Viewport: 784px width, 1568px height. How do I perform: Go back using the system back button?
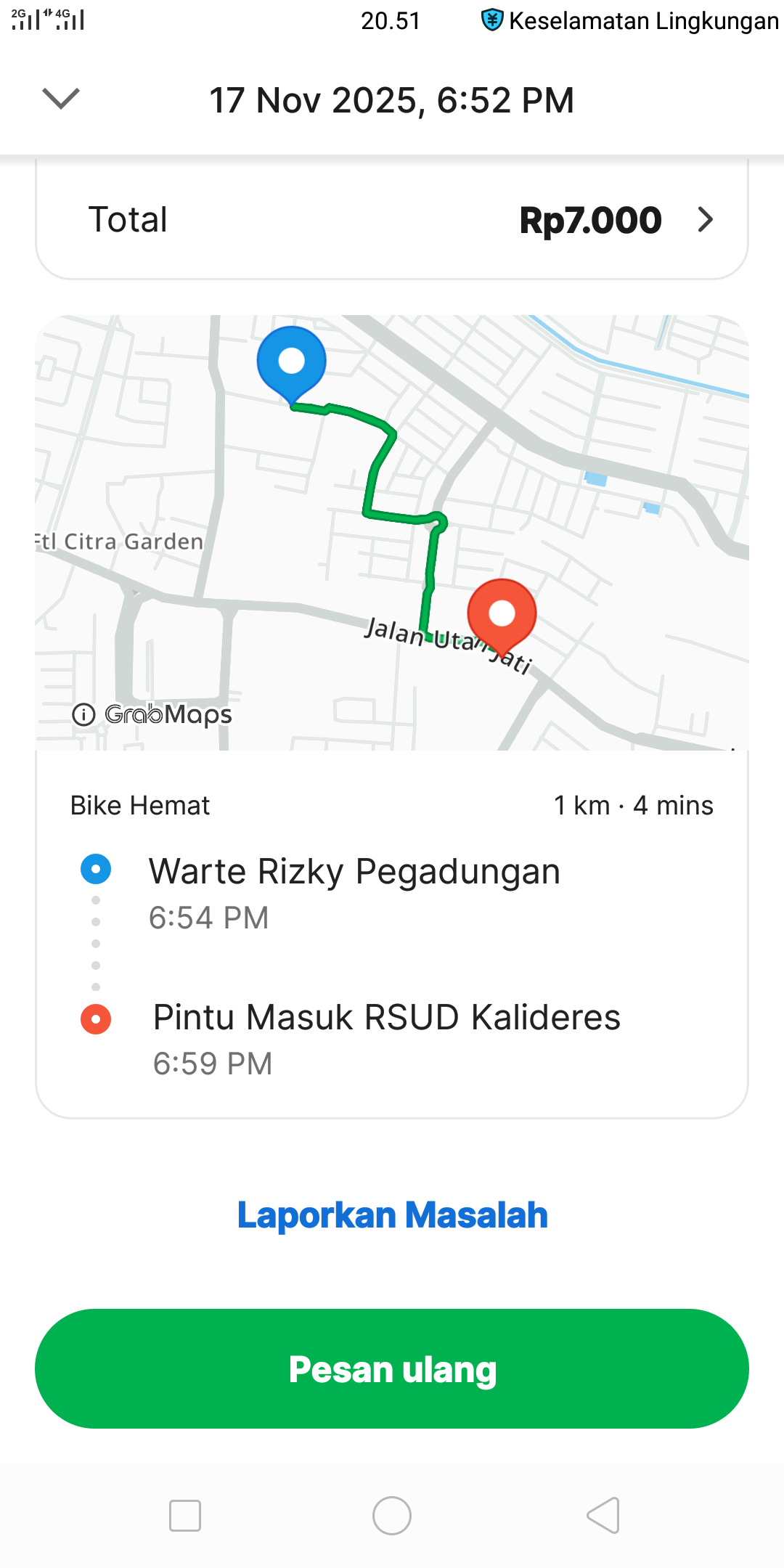[x=603, y=1516]
